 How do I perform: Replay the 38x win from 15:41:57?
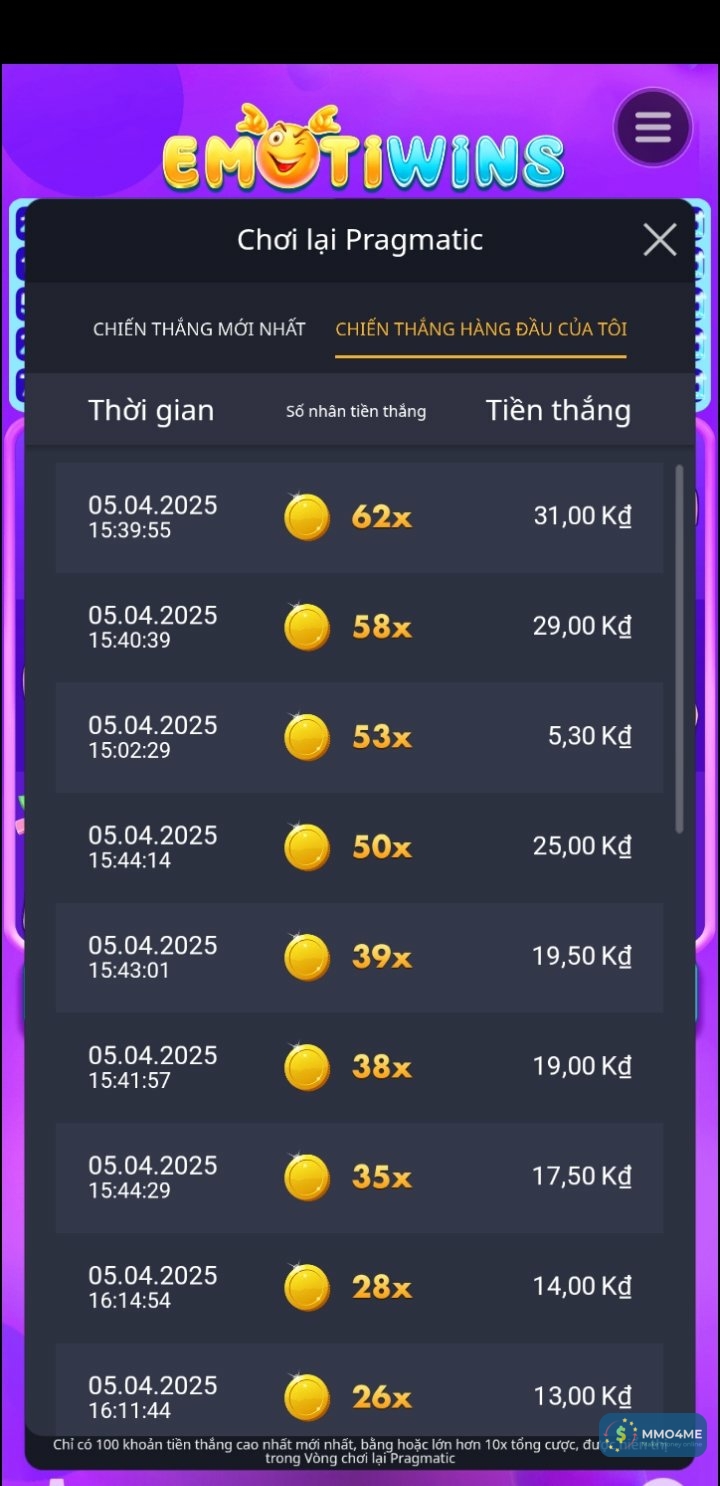click(359, 1067)
